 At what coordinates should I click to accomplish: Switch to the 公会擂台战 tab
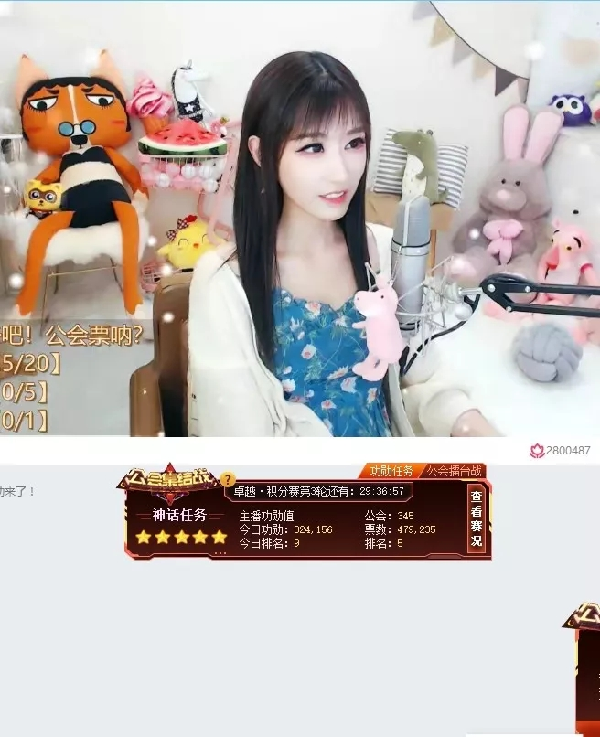pyautogui.click(x=452, y=470)
